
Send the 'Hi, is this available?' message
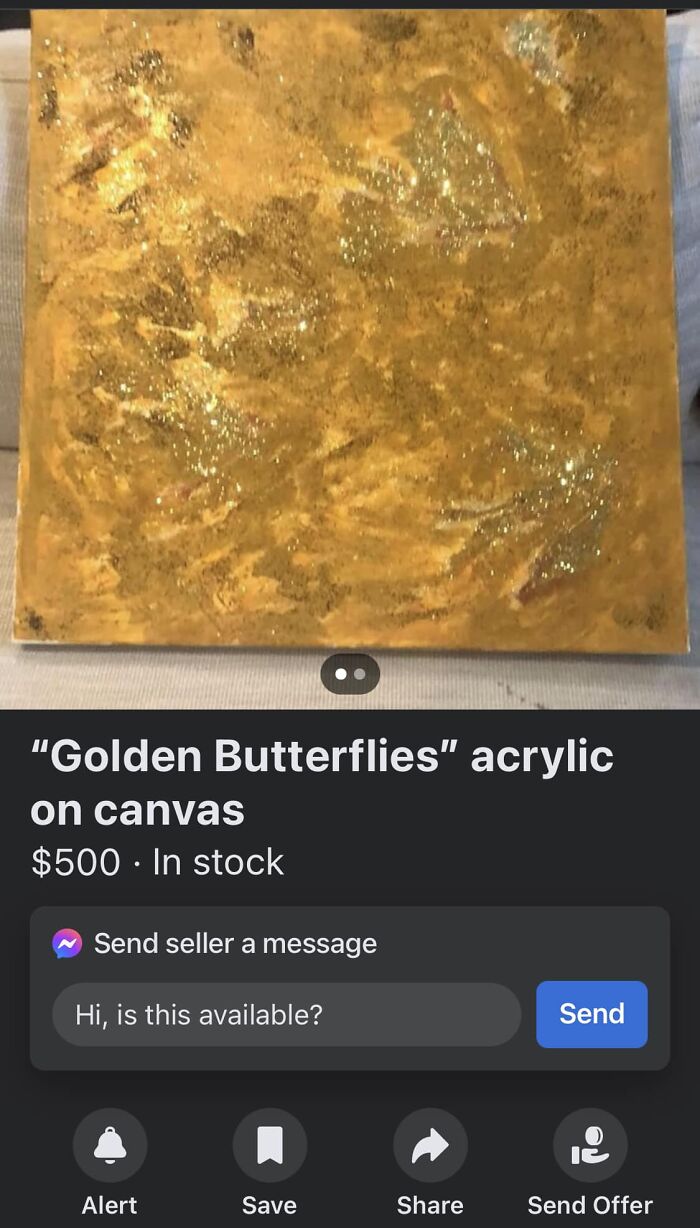click(x=591, y=1014)
